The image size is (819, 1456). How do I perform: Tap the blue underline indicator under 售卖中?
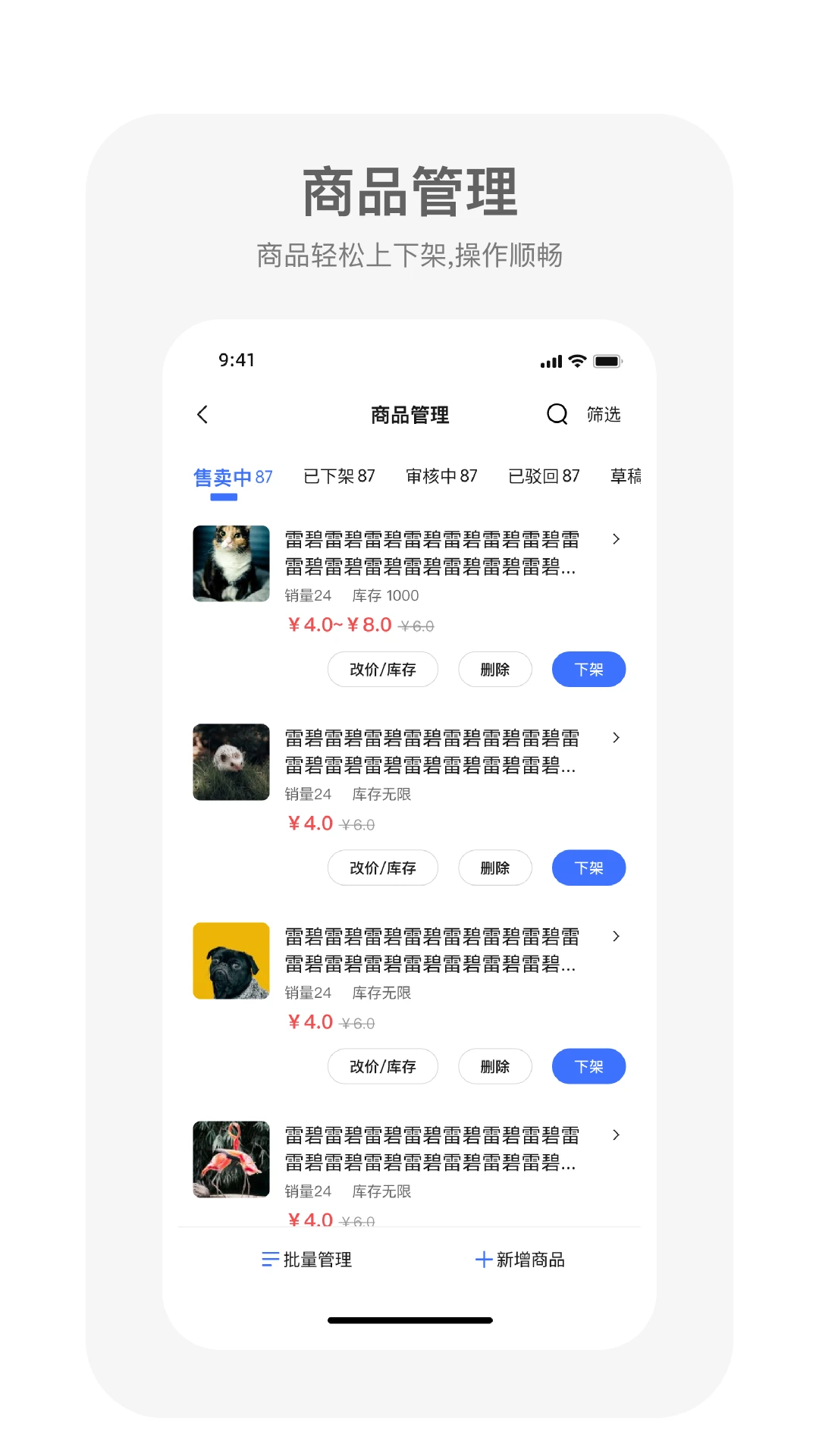[224, 497]
